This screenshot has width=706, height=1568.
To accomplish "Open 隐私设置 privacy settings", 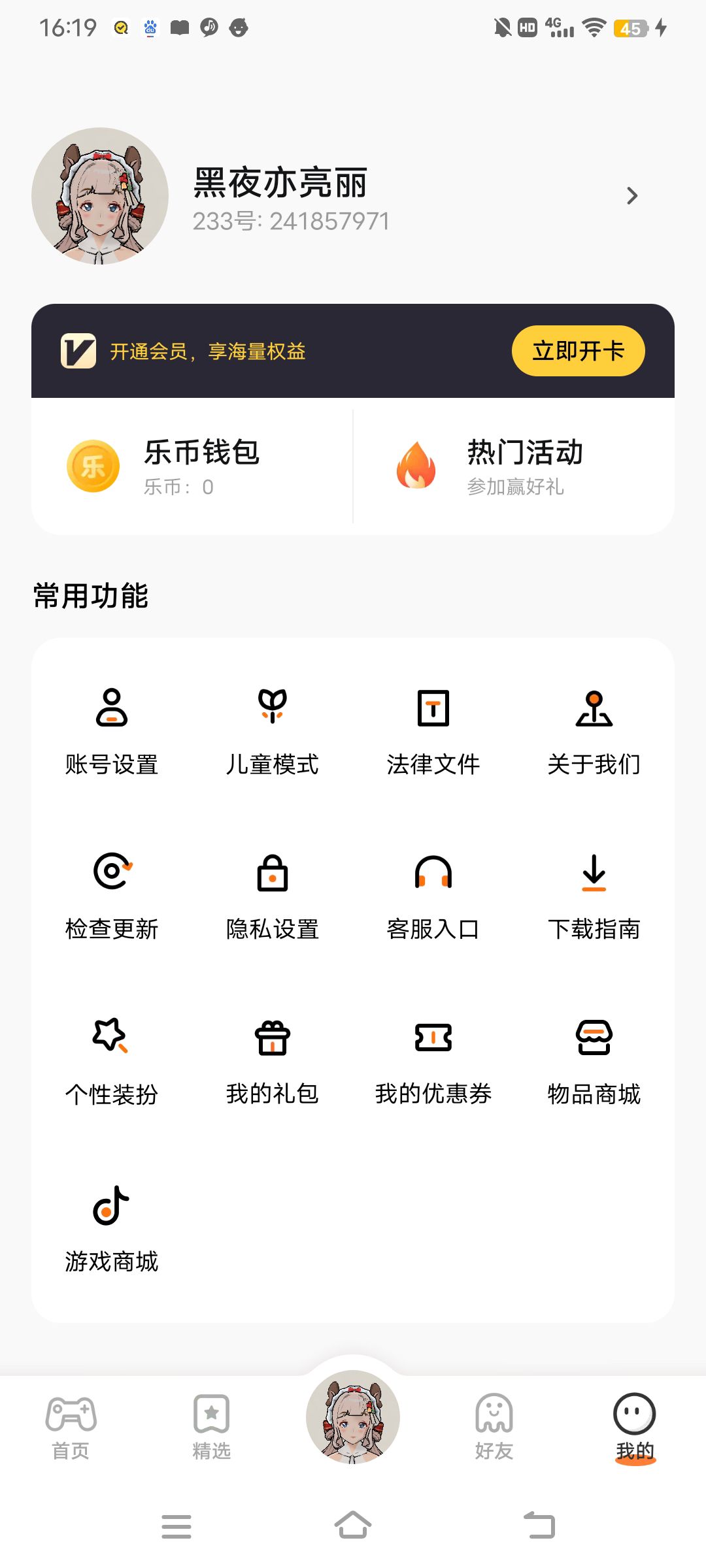I will 272,895.
